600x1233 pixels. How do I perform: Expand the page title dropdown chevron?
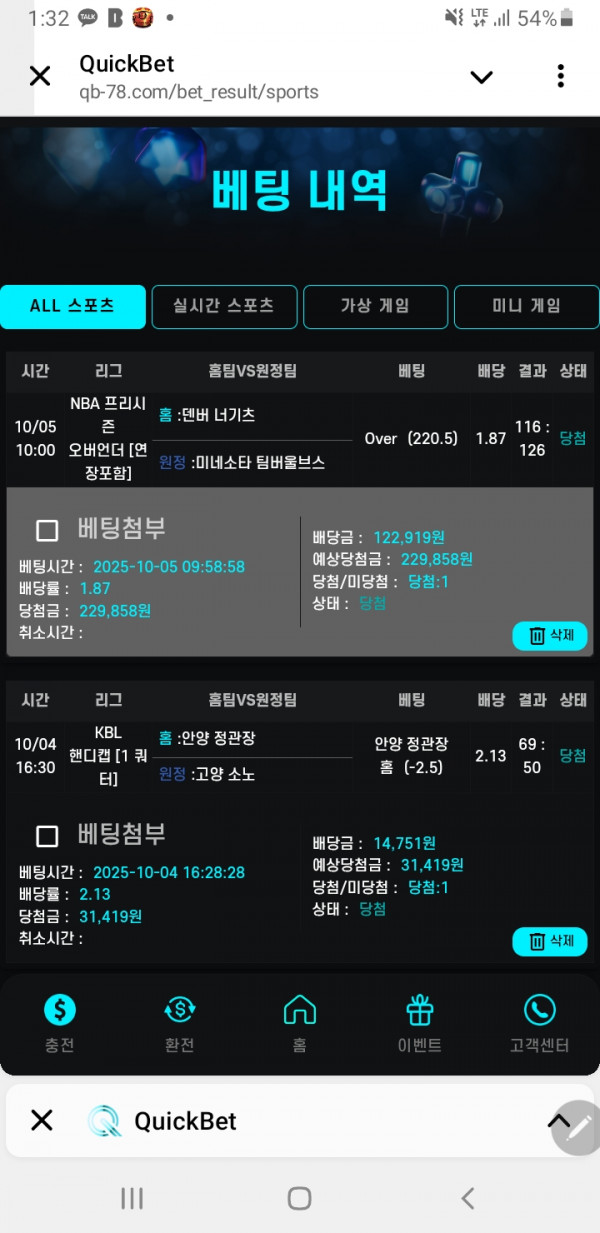482,77
